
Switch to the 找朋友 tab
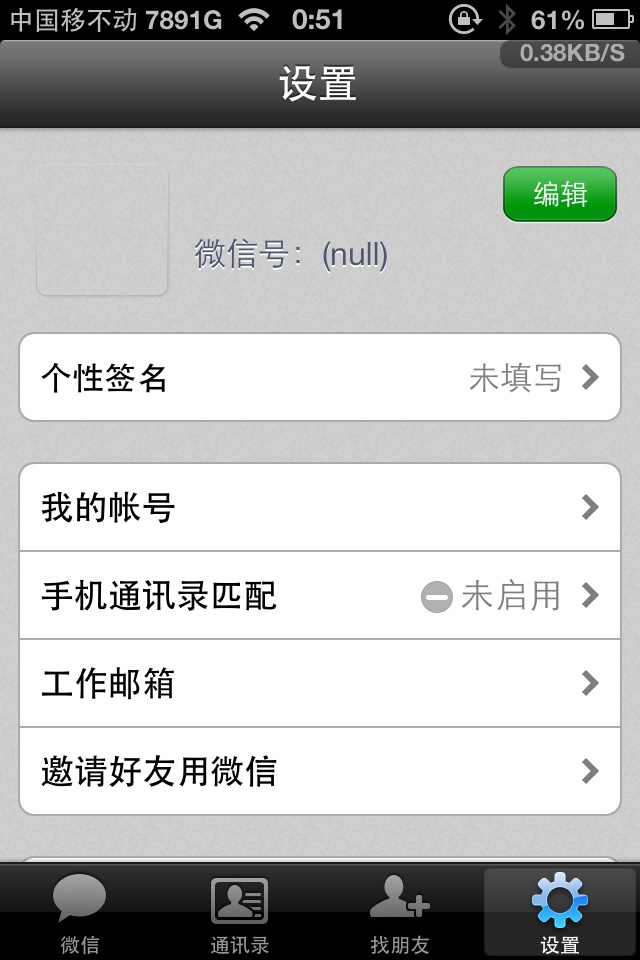pyautogui.click(x=400, y=912)
